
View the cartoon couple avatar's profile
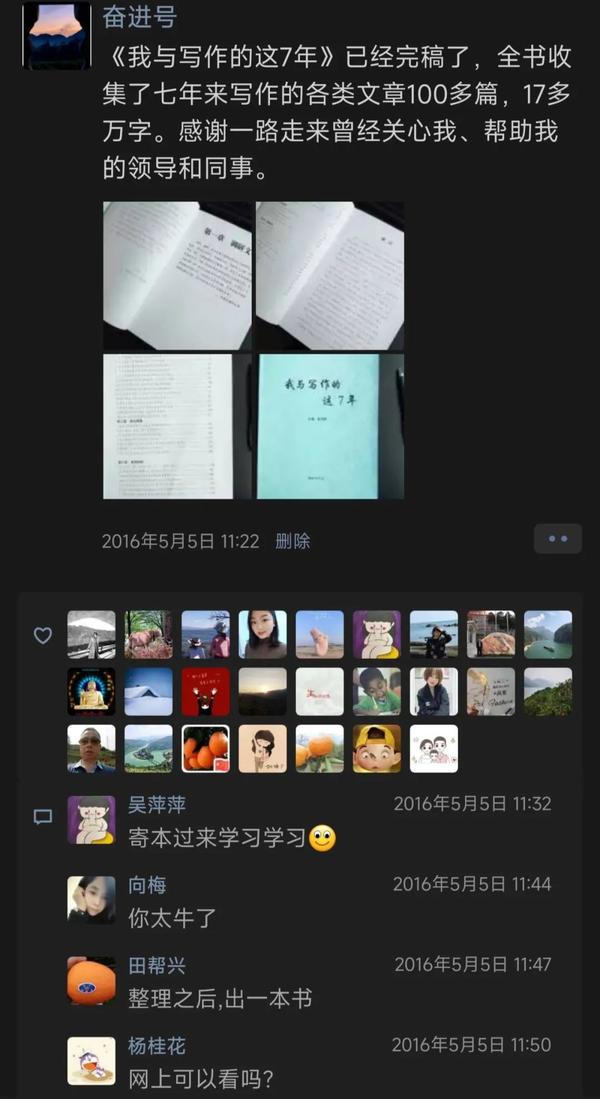pyautogui.click(x=434, y=749)
